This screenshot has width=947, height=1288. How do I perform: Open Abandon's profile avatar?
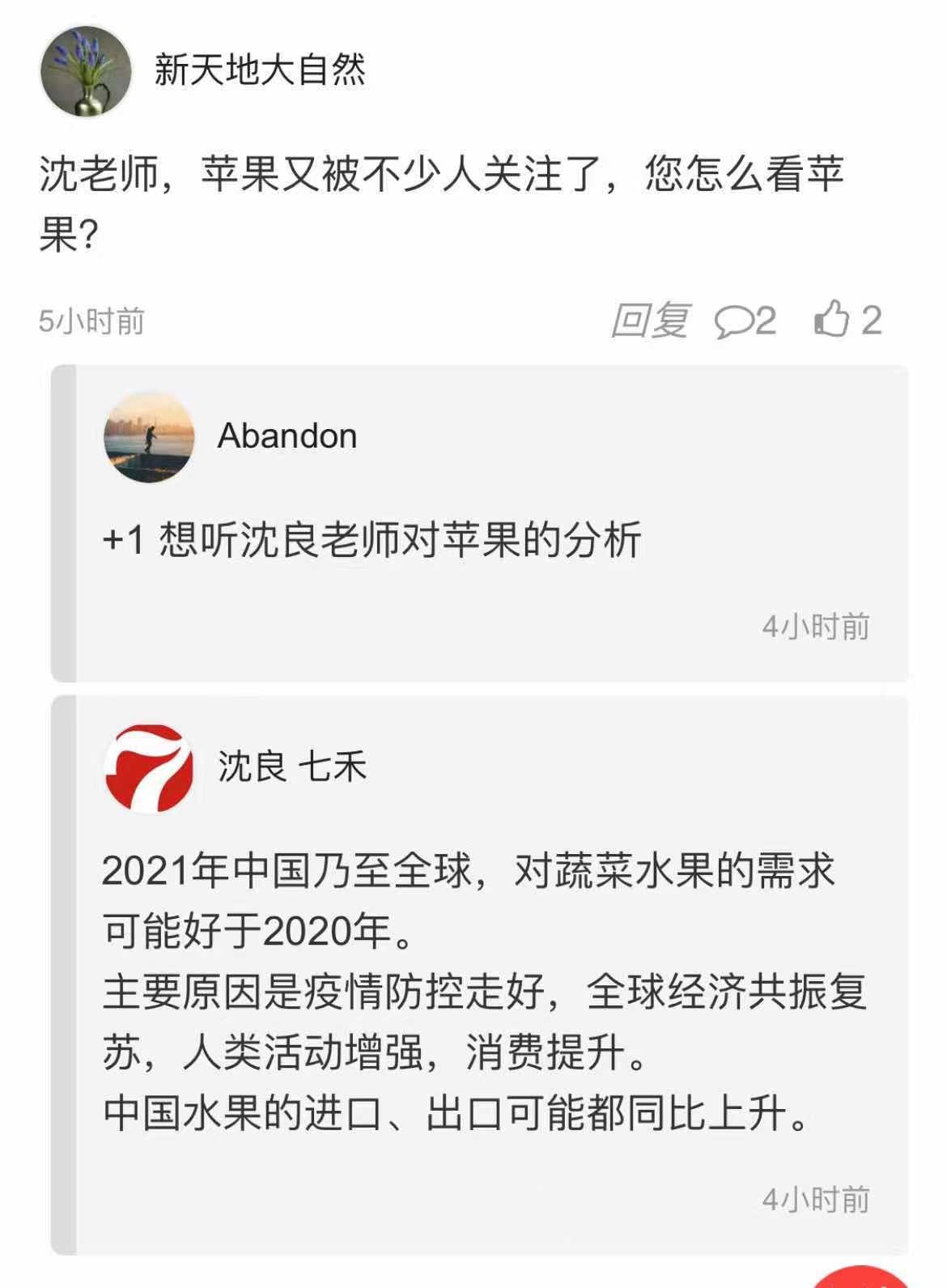tap(149, 437)
